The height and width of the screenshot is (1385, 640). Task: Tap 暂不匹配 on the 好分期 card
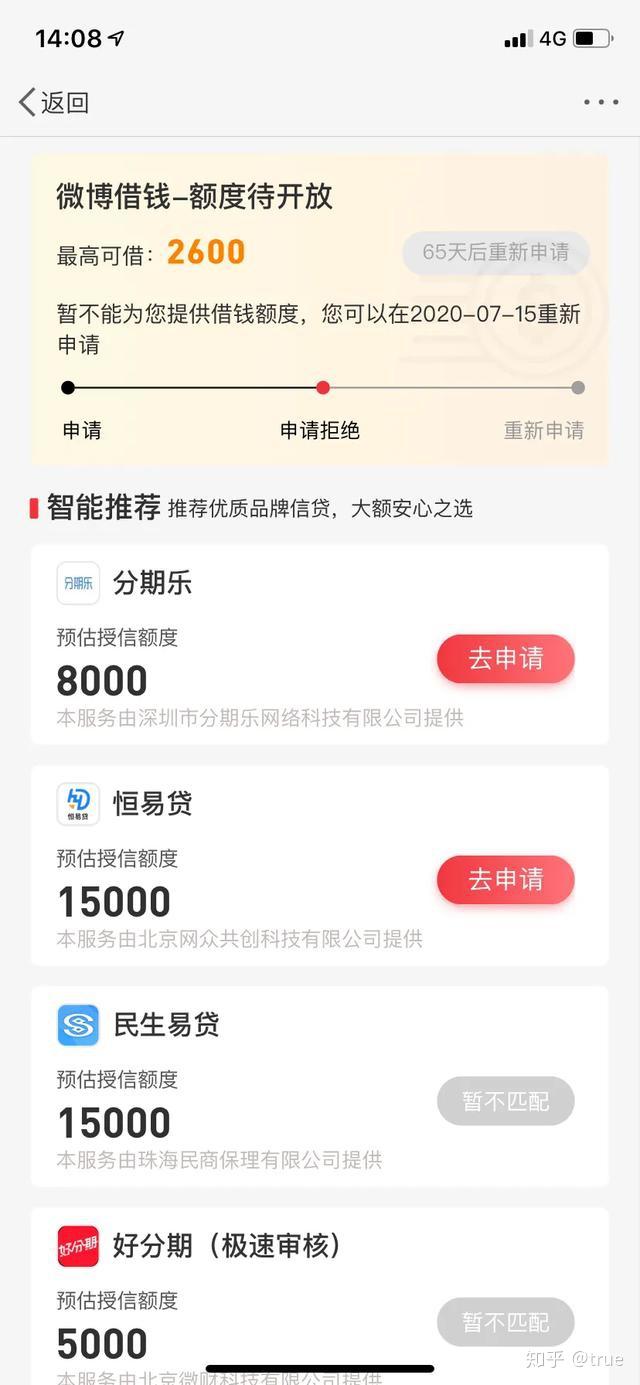(505, 1322)
